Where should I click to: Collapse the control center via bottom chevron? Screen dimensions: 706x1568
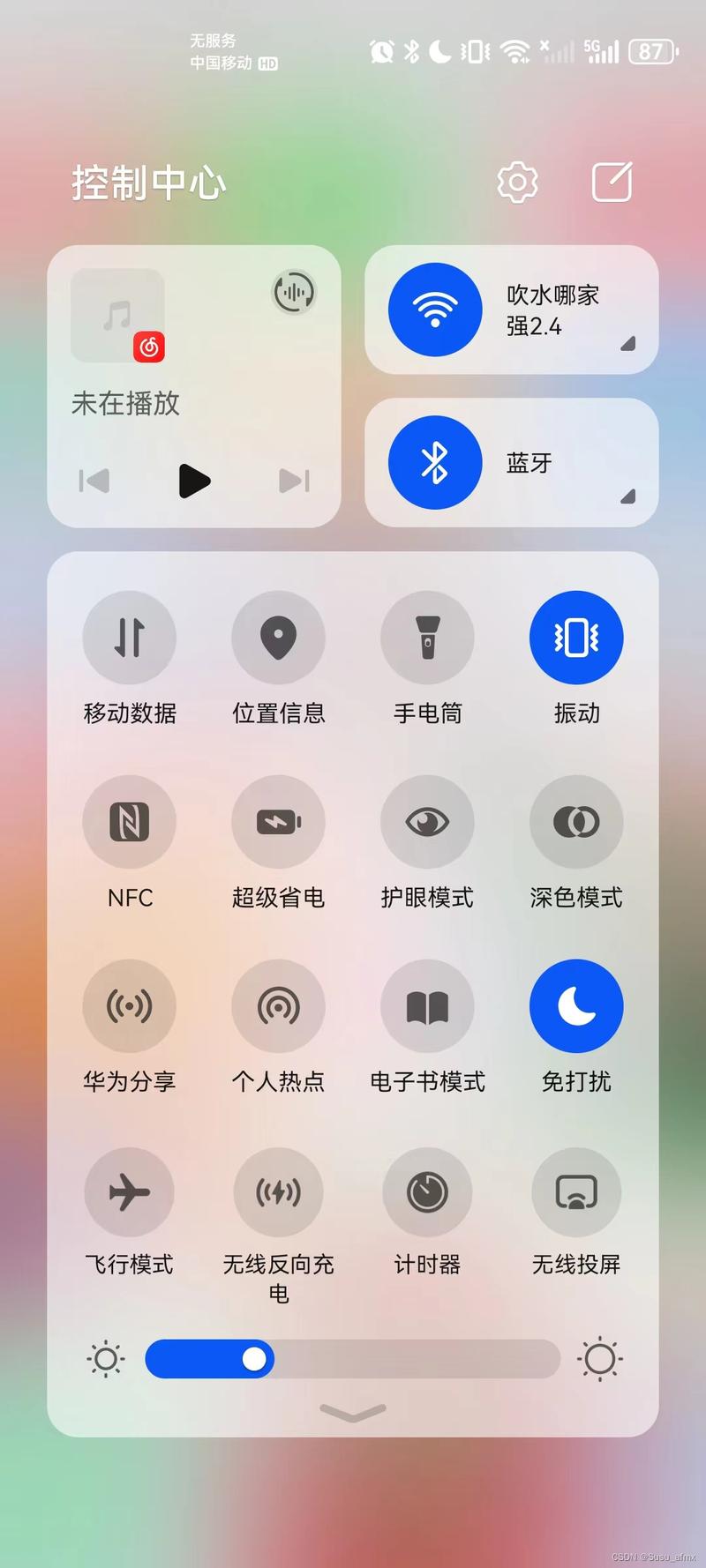350,1412
